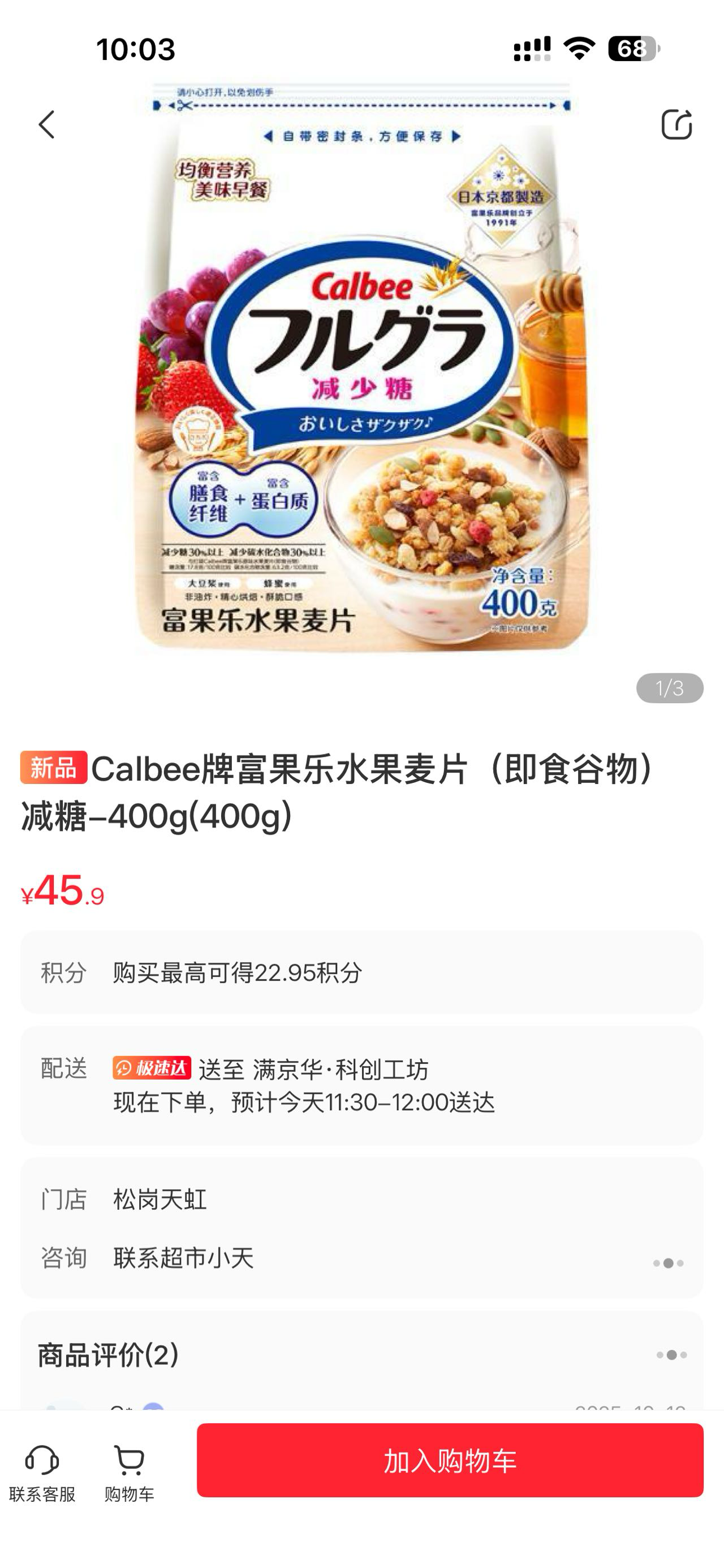724x1568 pixels.
Task: Go back using the back arrow
Action: click(x=47, y=125)
